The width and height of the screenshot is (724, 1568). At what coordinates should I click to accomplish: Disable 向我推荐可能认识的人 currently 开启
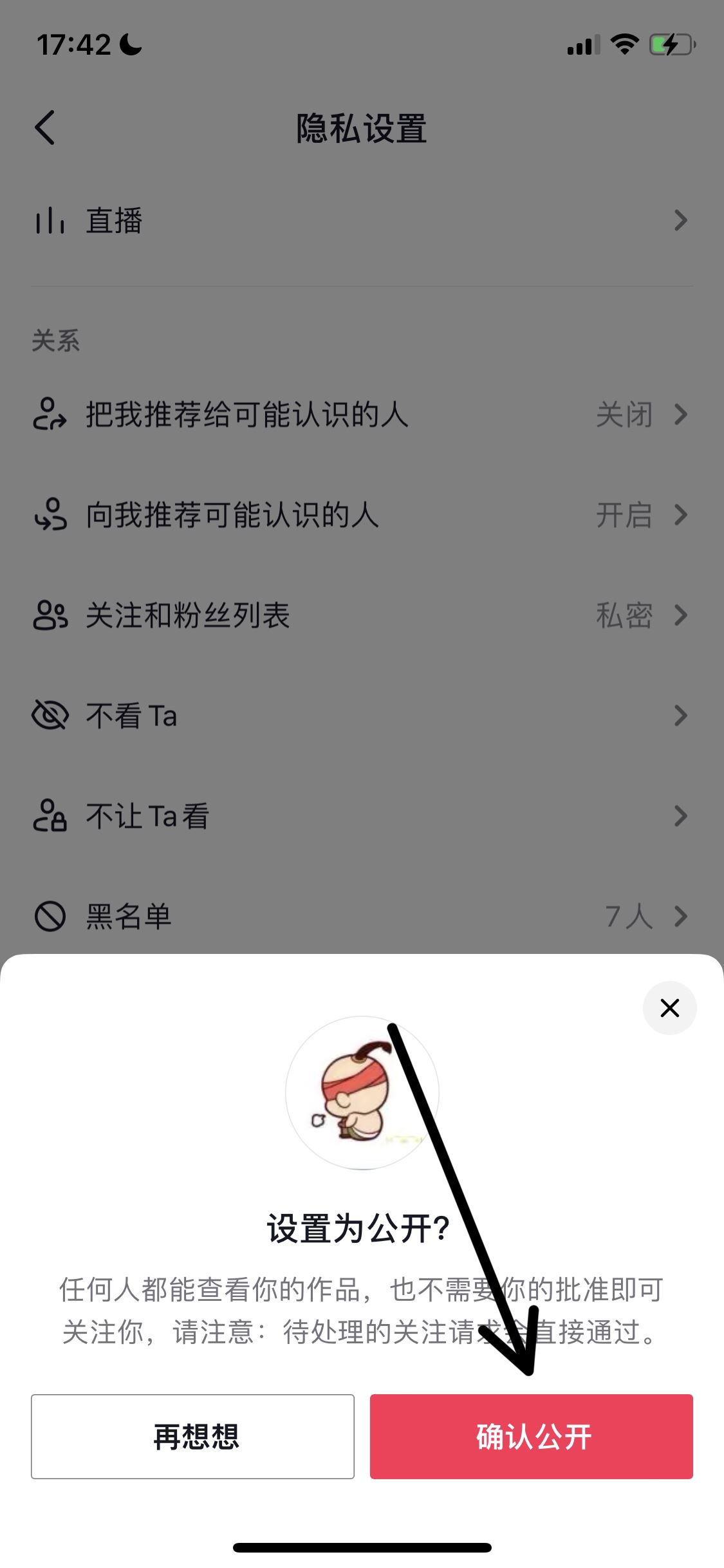pos(624,516)
